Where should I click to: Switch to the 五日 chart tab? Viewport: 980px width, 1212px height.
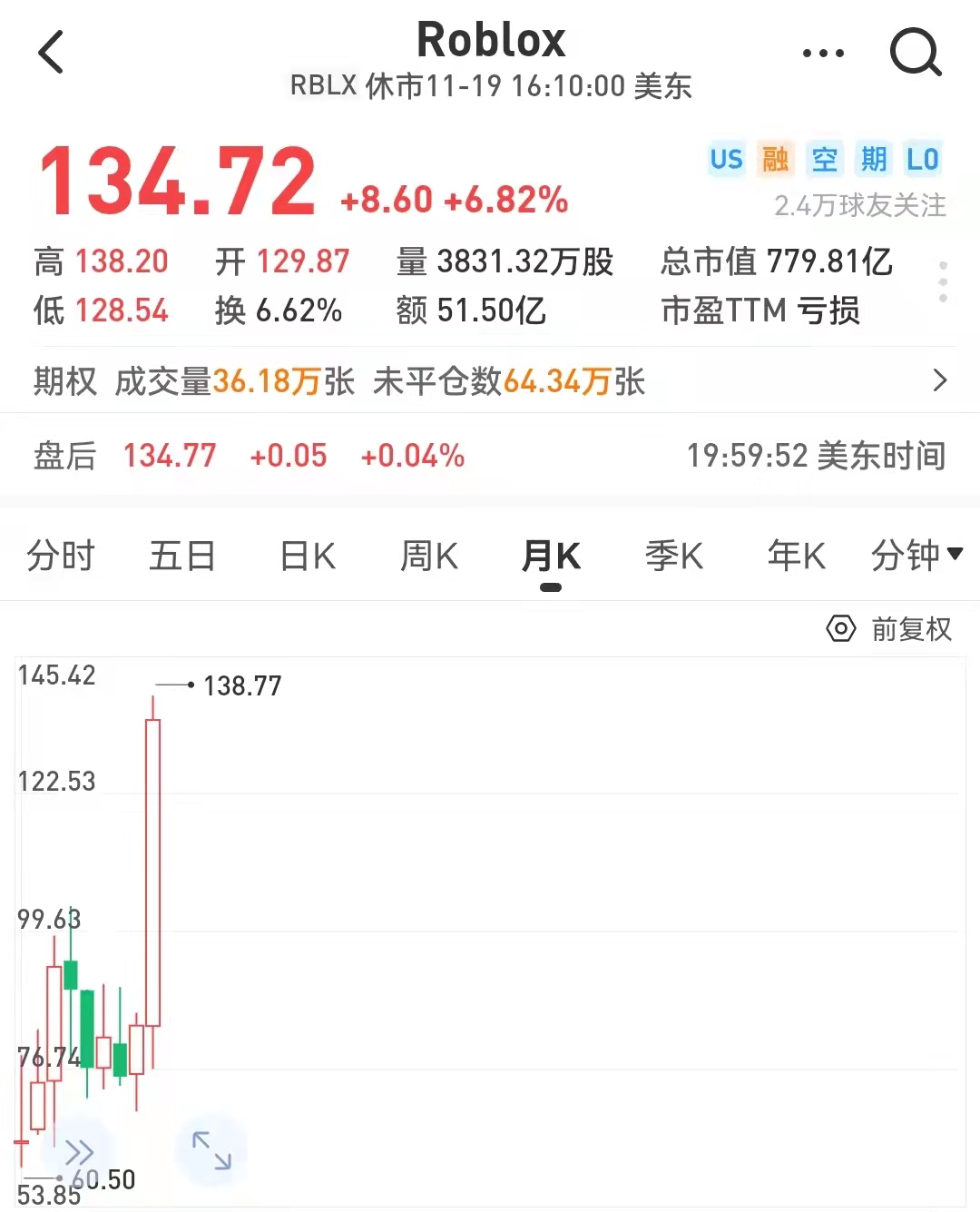coord(182,556)
